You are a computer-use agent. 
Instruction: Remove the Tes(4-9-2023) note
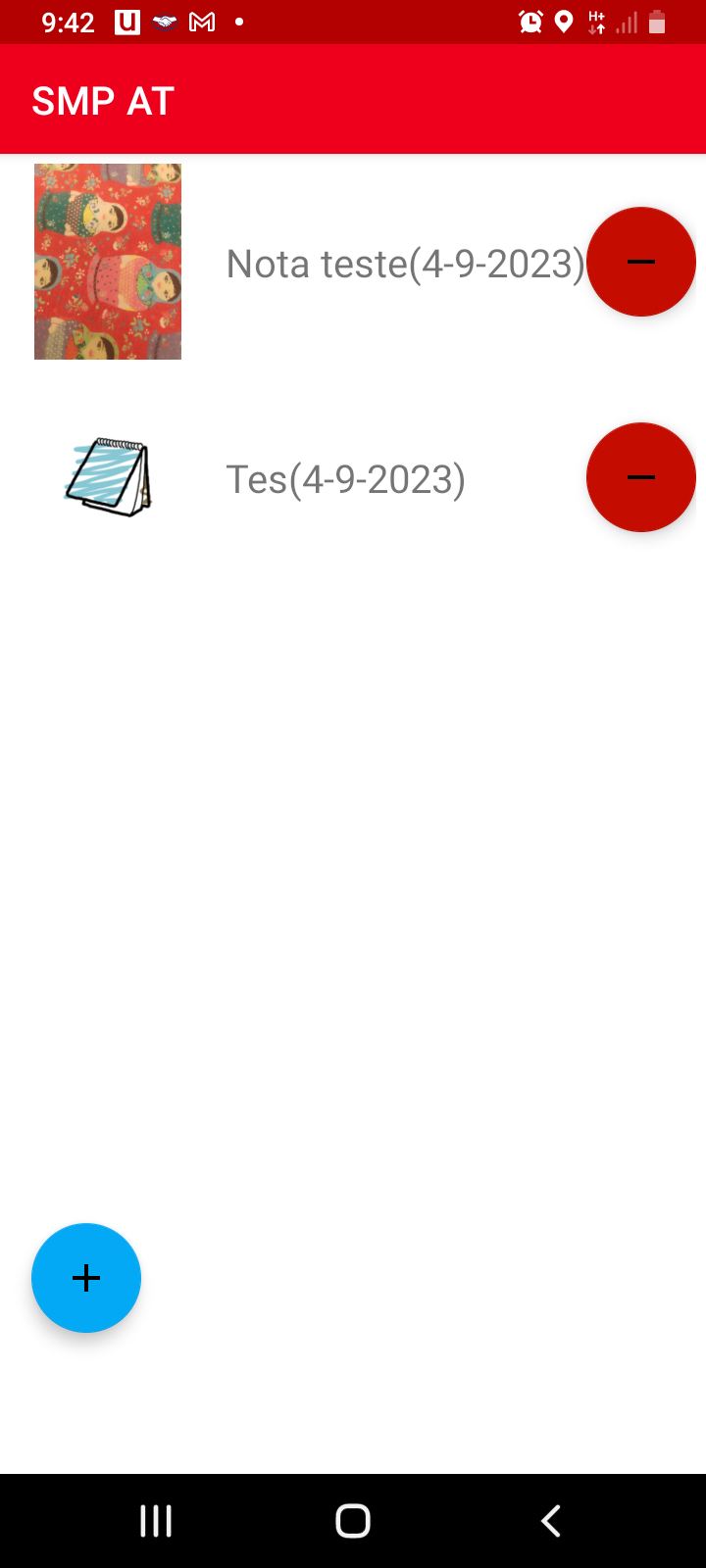tap(640, 477)
